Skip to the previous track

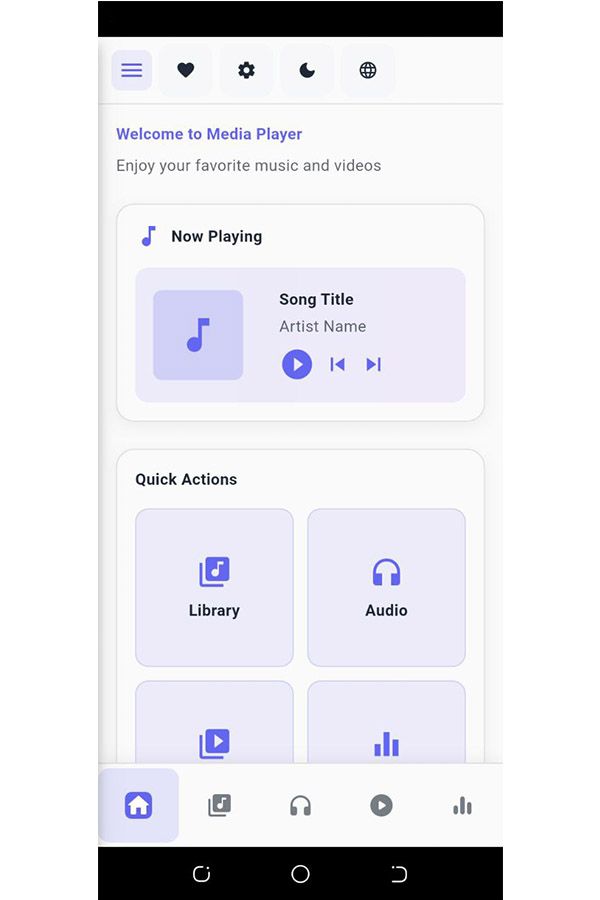(x=338, y=364)
